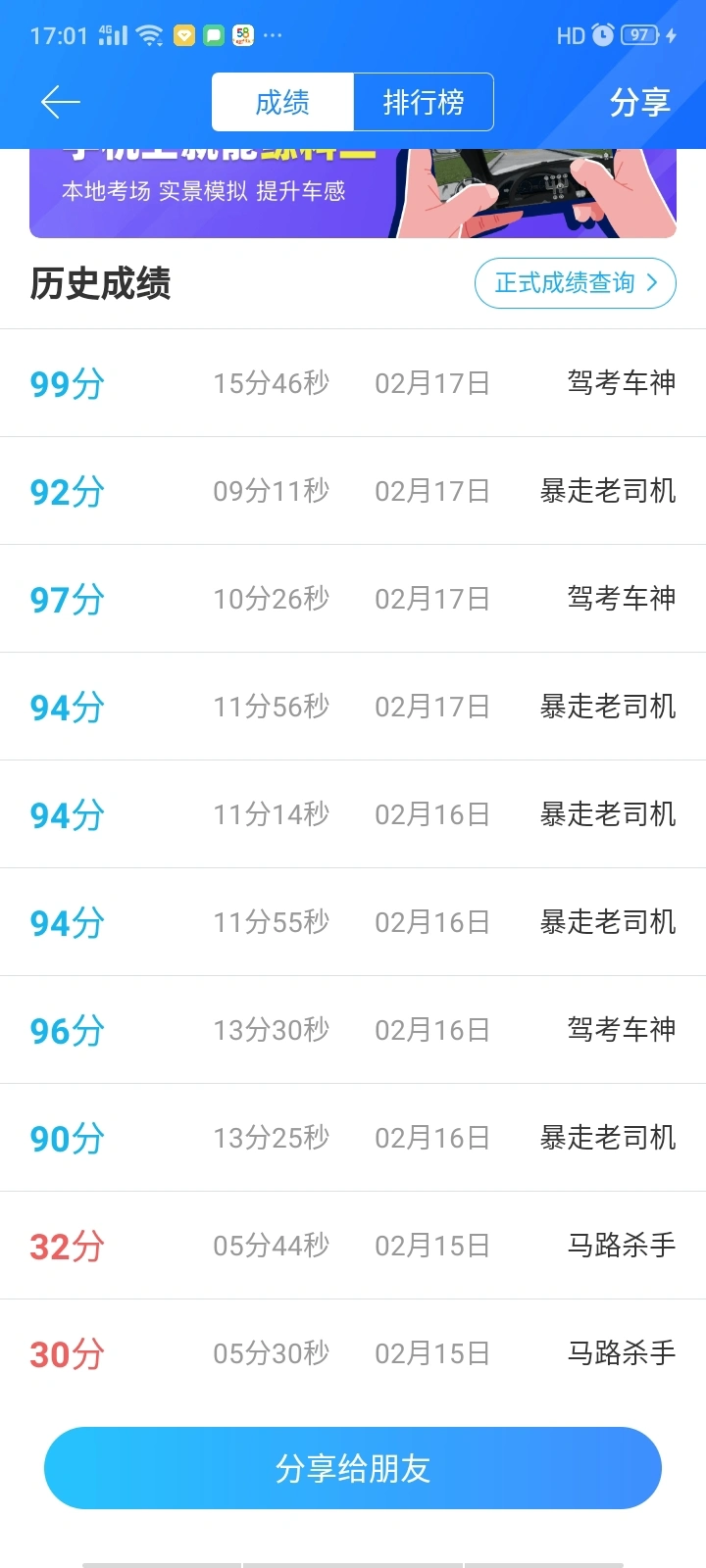This screenshot has width=706, height=1568.
Task: Open the 本地考场 实景模拟 banner
Action: [353, 193]
